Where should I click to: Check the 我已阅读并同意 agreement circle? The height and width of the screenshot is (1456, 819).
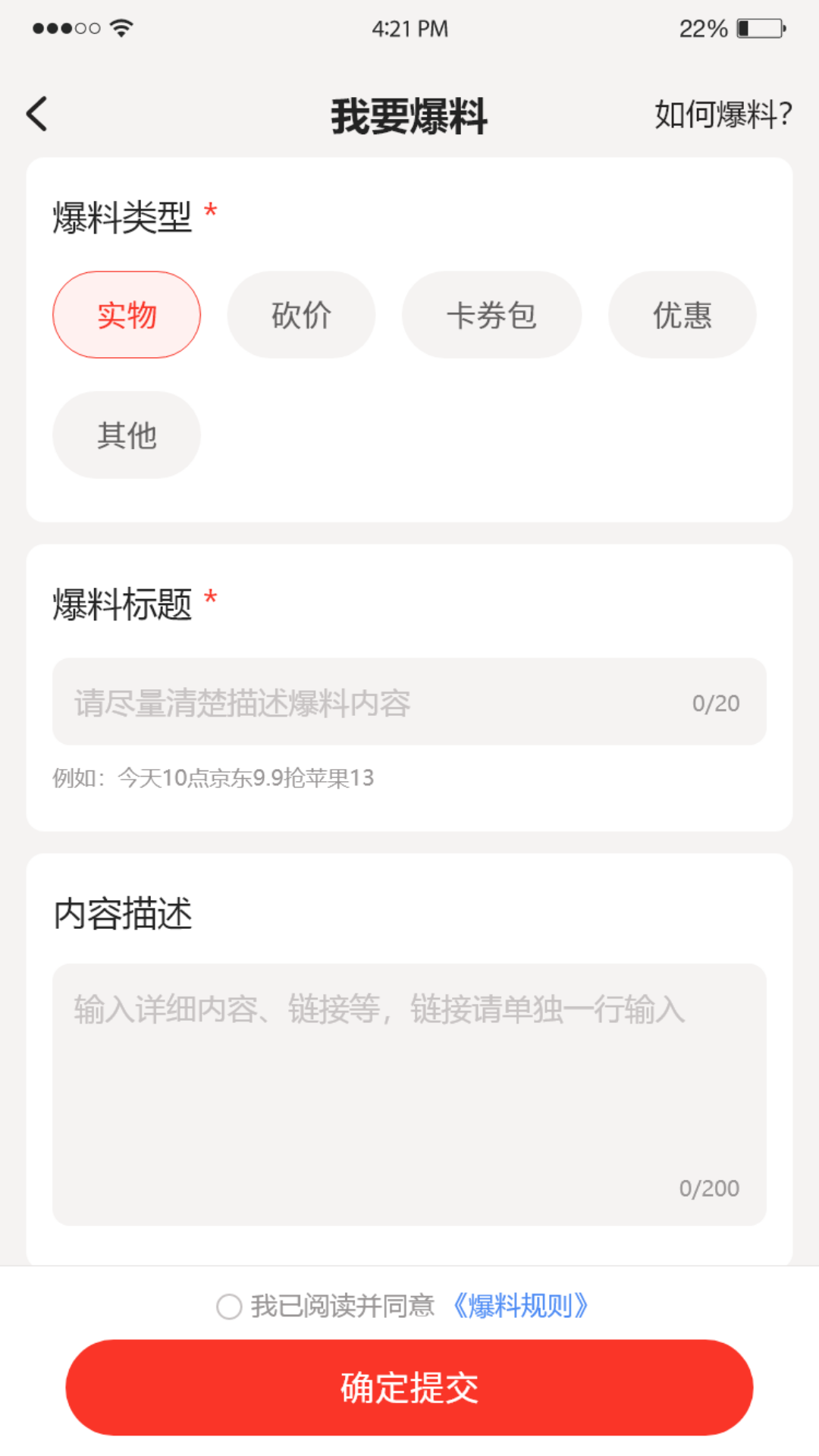coord(229,1307)
